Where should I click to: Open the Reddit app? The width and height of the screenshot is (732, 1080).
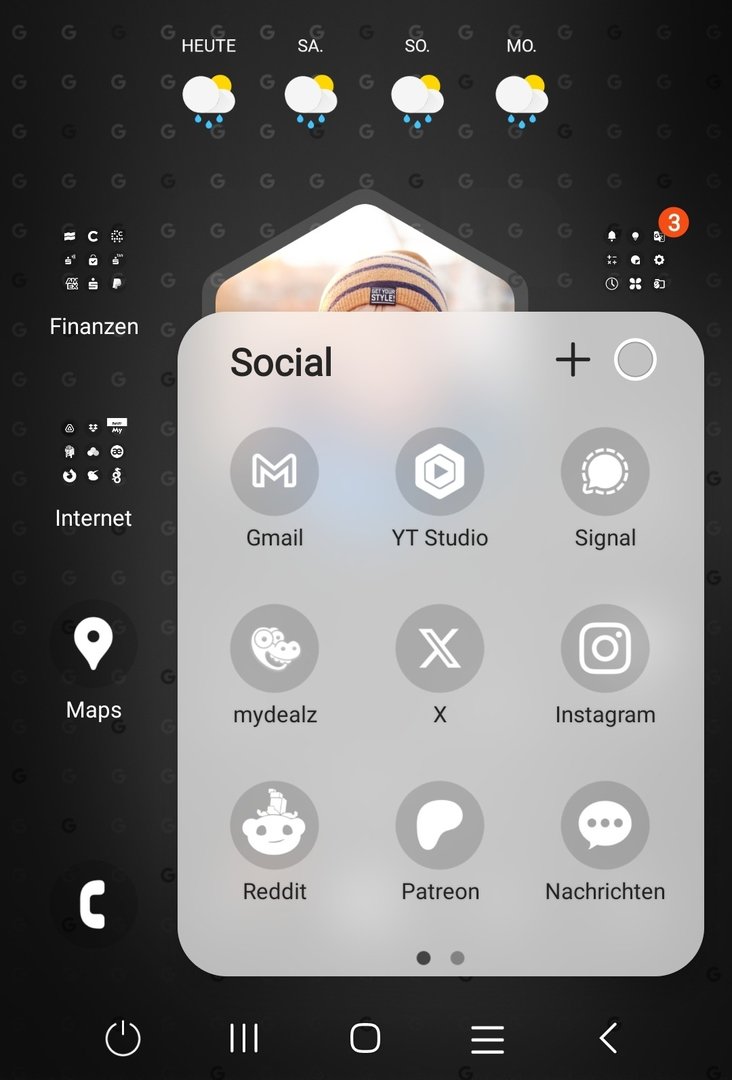click(274, 826)
